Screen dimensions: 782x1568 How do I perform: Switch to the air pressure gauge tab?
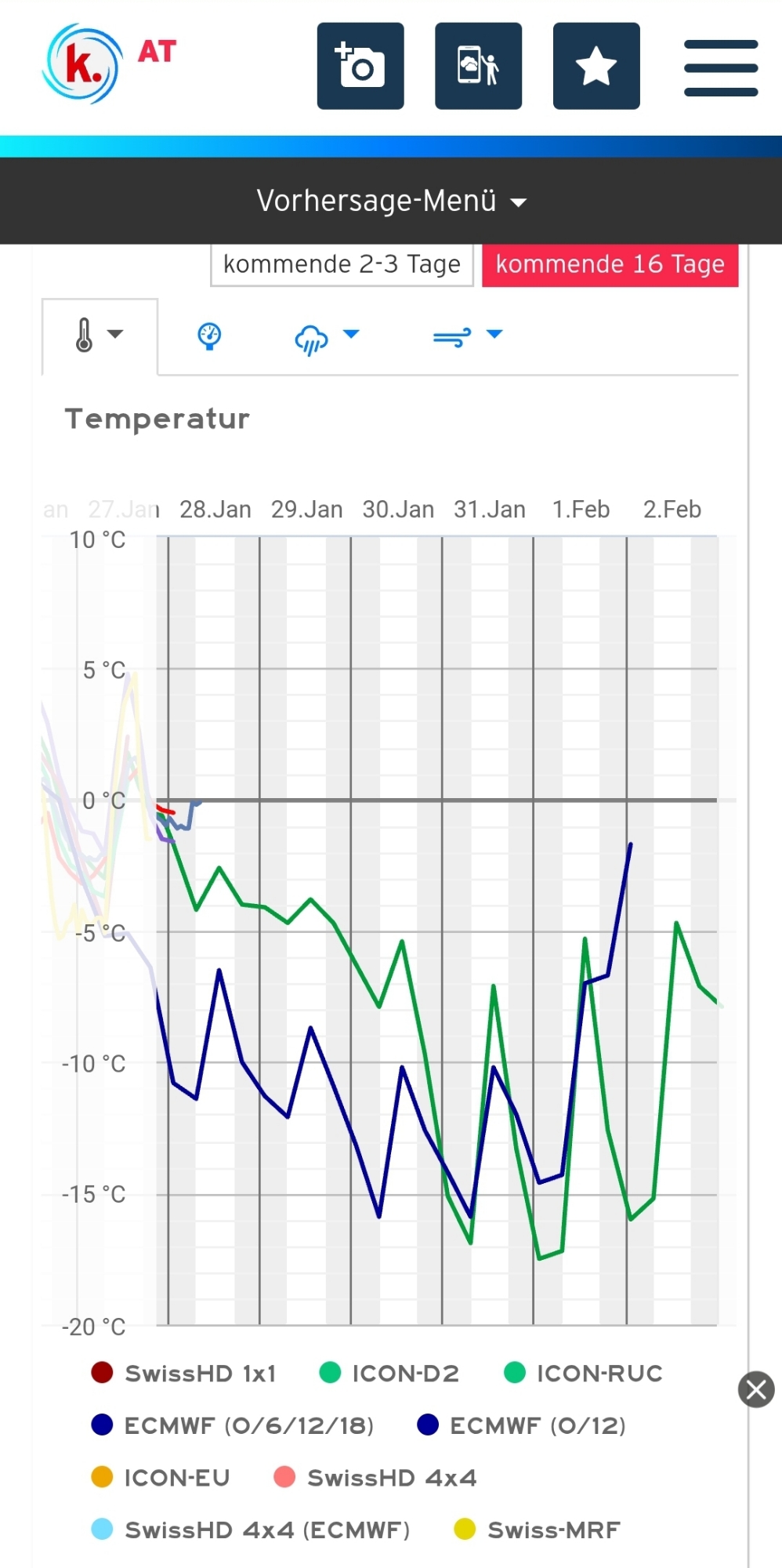(209, 336)
